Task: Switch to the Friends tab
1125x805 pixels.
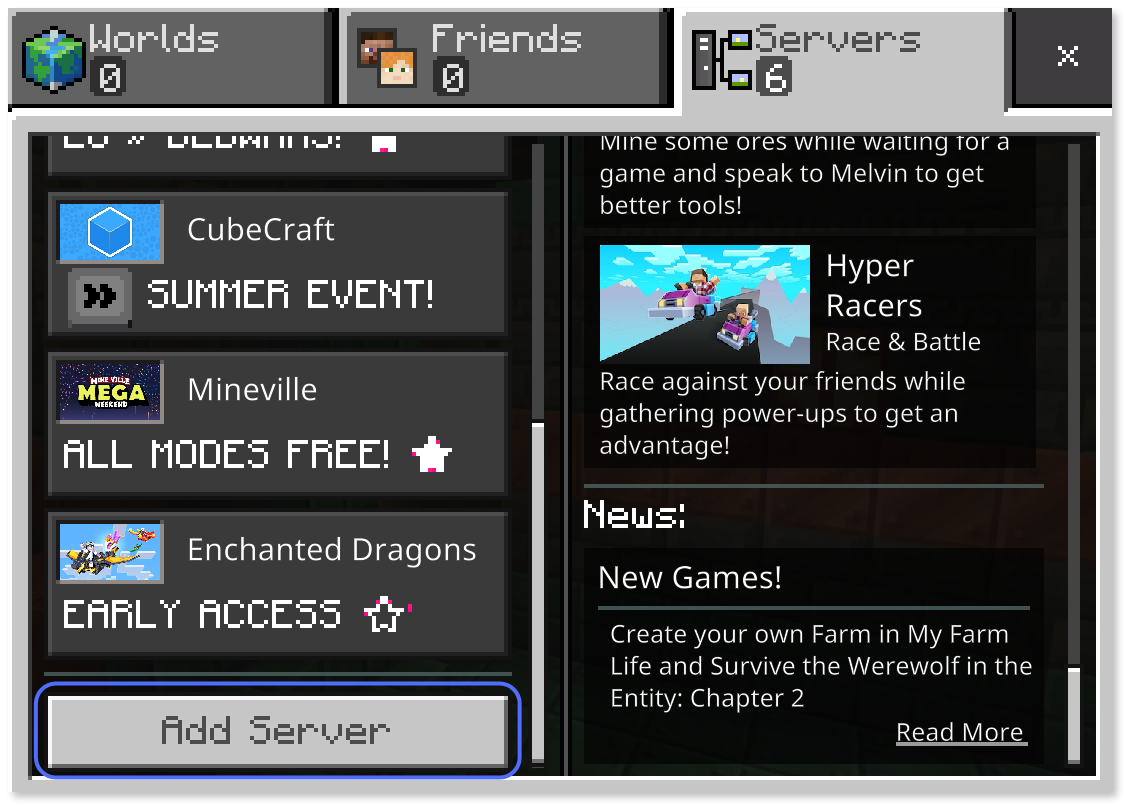Action: coord(502,57)
